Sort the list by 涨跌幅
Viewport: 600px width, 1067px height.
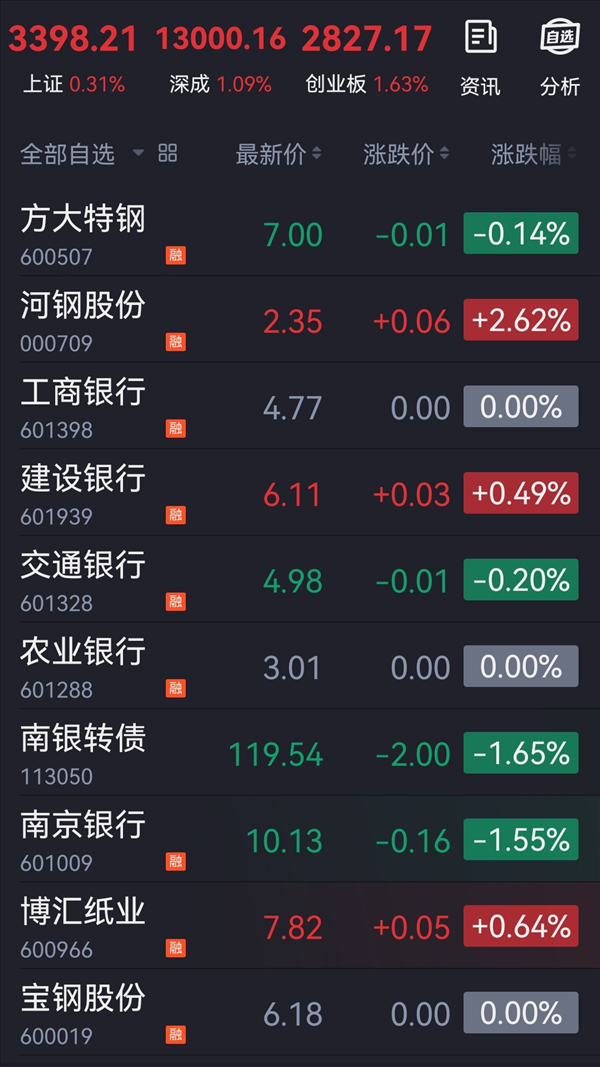pos(534,154)
